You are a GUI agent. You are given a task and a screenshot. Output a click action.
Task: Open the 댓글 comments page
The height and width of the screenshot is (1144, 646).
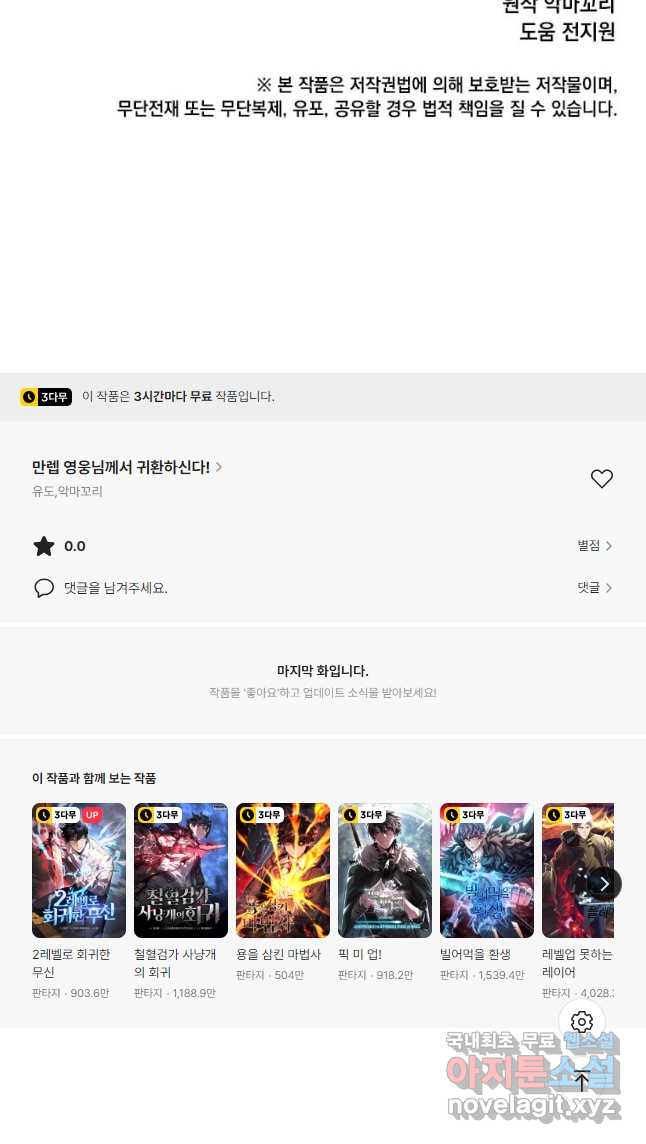point(594,588)
